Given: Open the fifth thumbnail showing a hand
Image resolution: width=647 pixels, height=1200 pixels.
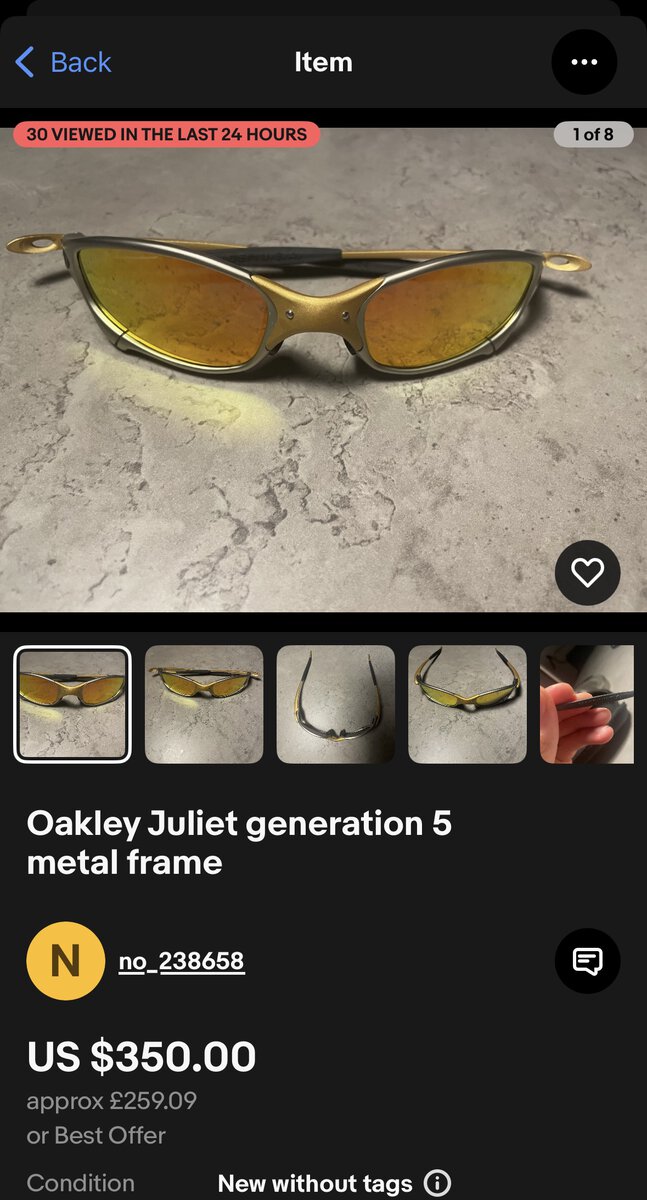Looking at the screenshot, I should [588, 704].
